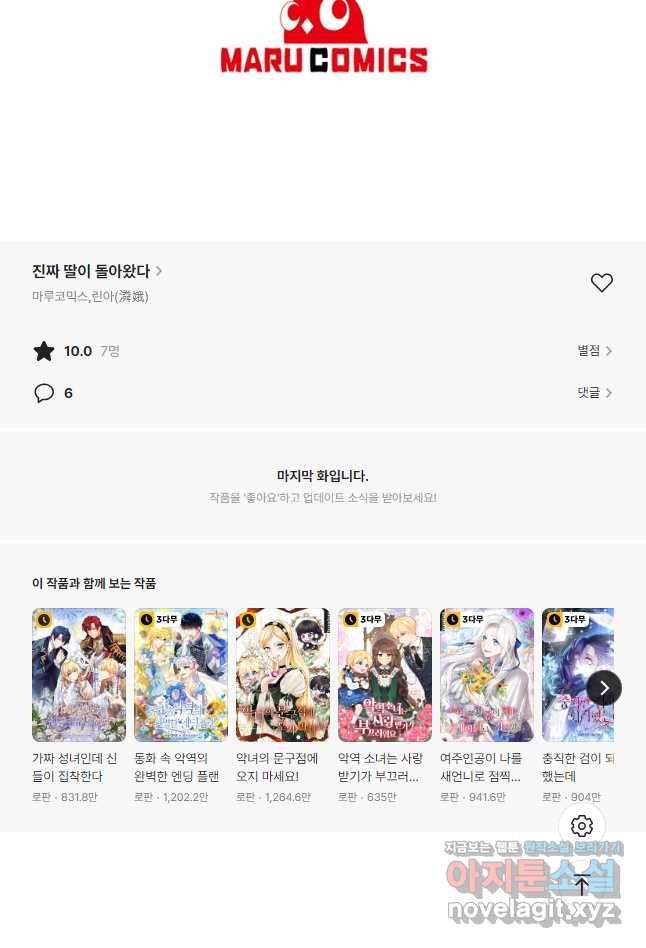Open the 별점 star rating page
Screen dimensions: 646x948
(x=594, y=351)
